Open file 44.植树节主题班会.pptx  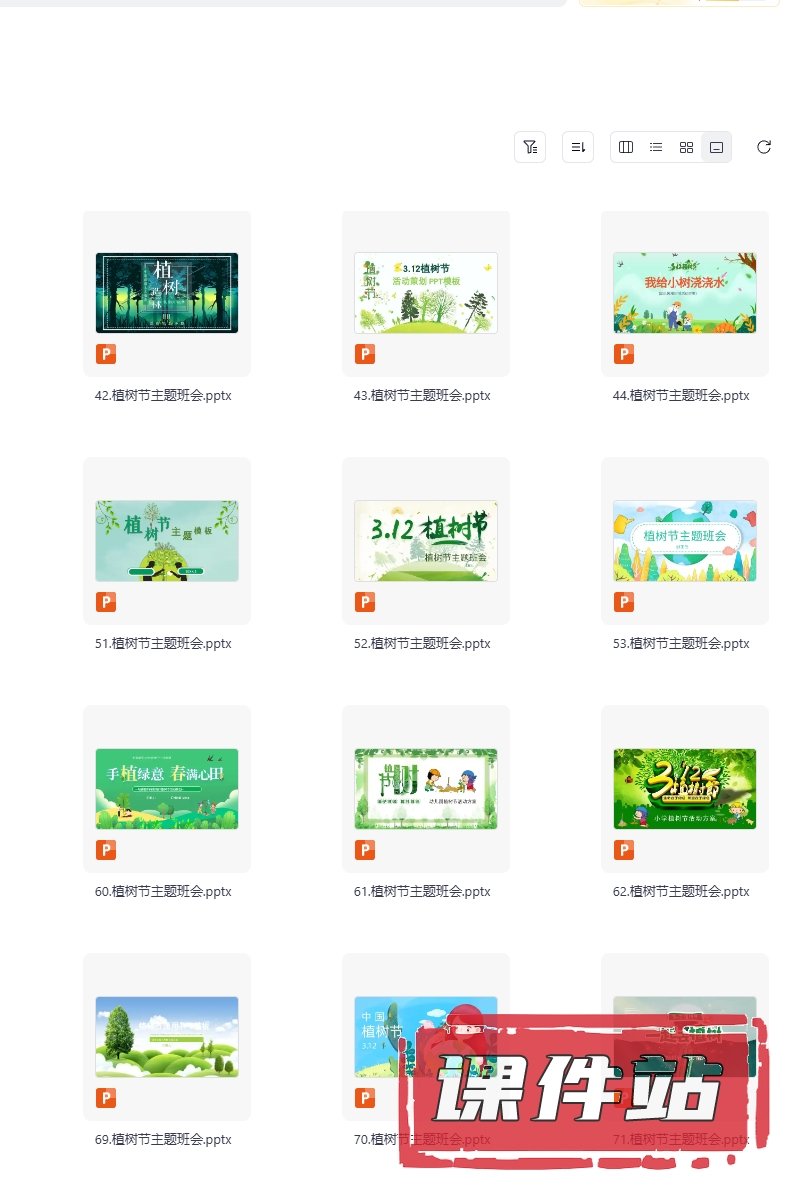pos(685,293)
